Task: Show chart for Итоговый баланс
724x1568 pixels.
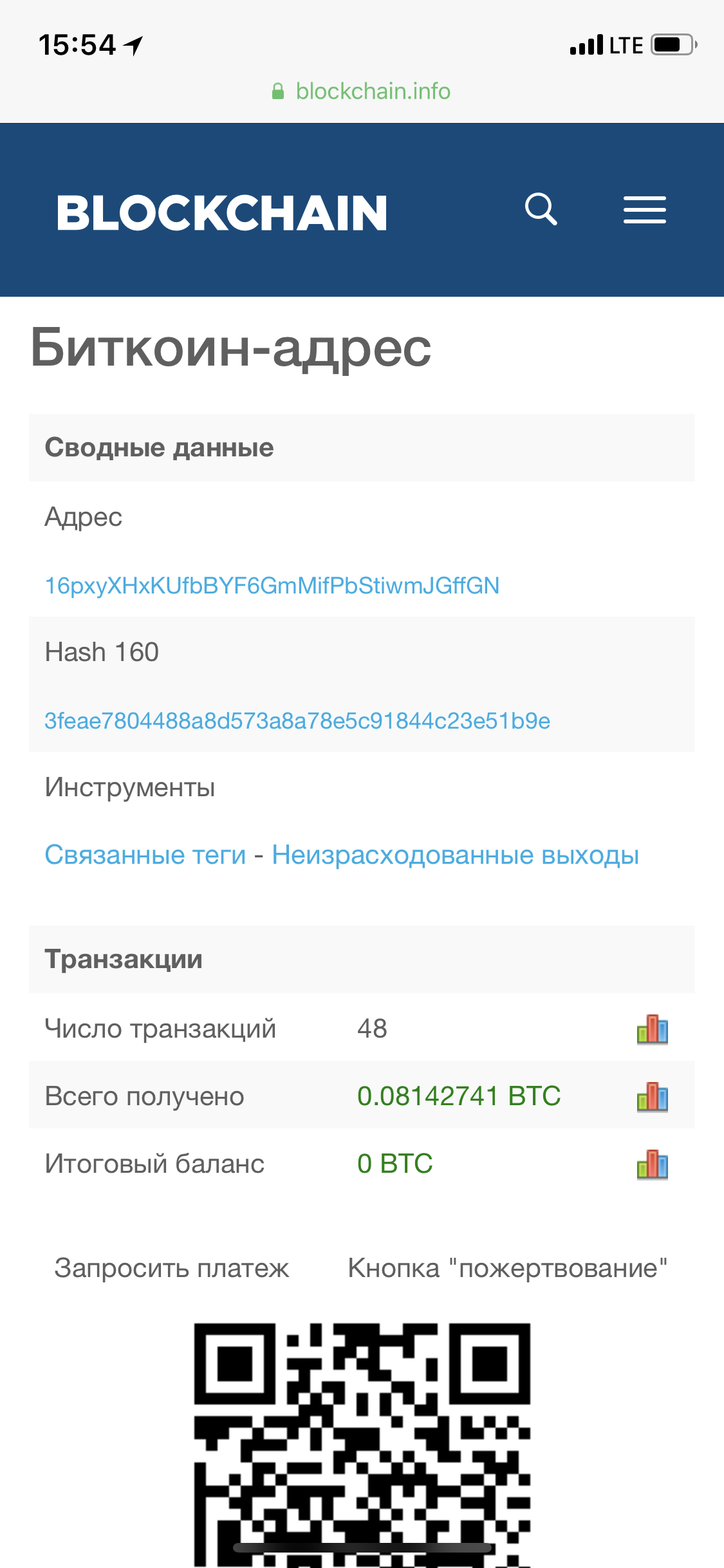Action: coord(652,1164)
